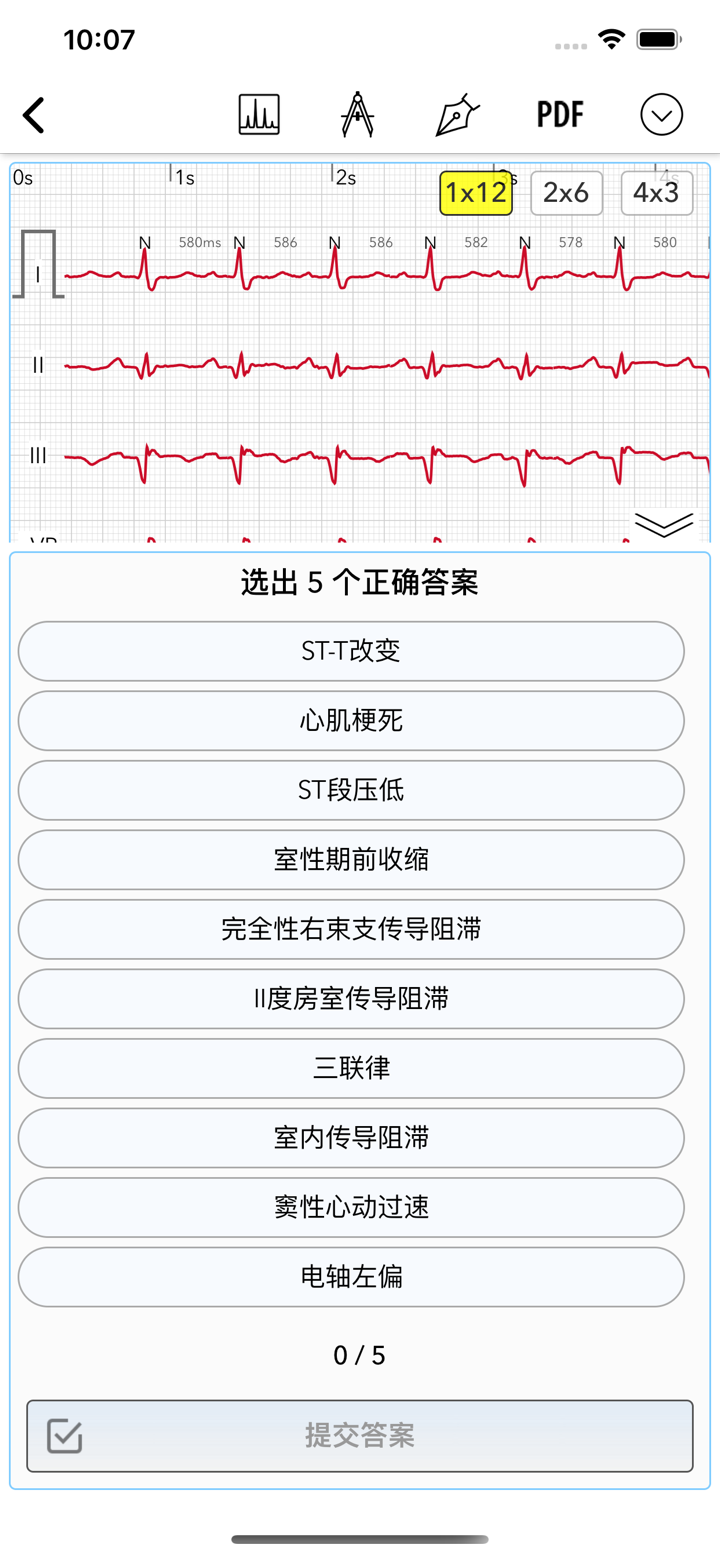The image size is (720, 1558).
Task: Export the ECG report as PDF
Action: pos(559,114)
